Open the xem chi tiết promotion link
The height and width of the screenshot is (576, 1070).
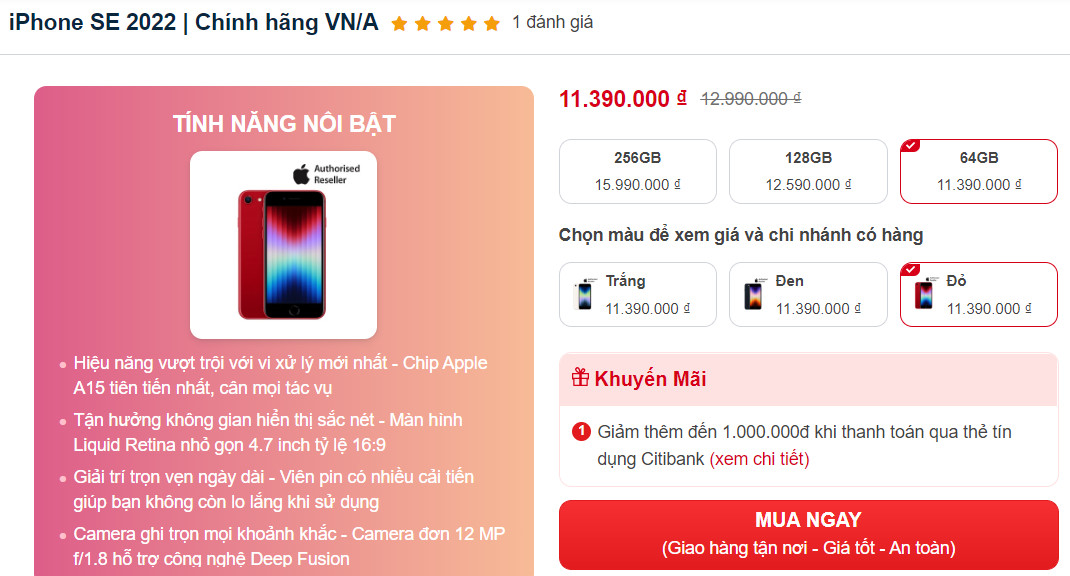pos(759,459)
